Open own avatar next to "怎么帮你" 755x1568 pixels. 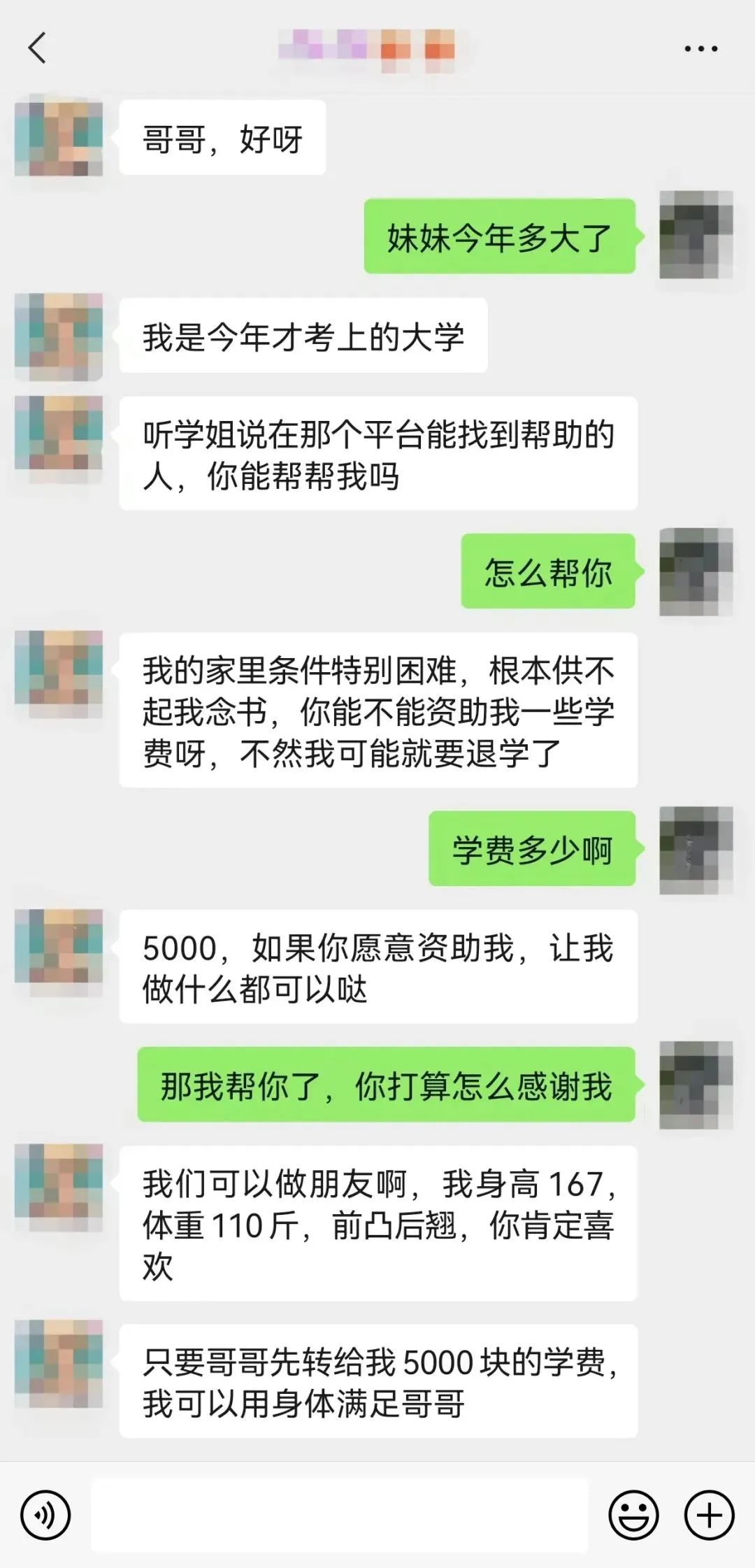[696, 571]
